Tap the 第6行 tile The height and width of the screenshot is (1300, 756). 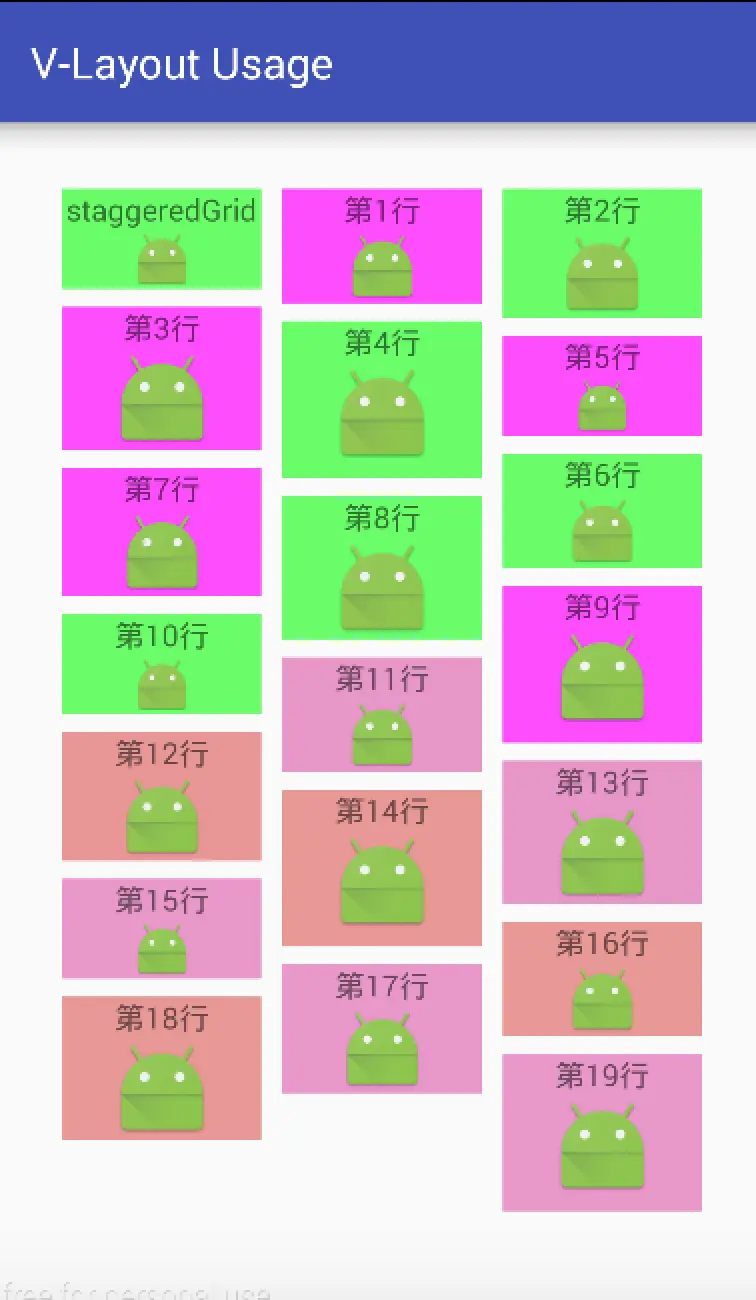click(x=602, y=511)
